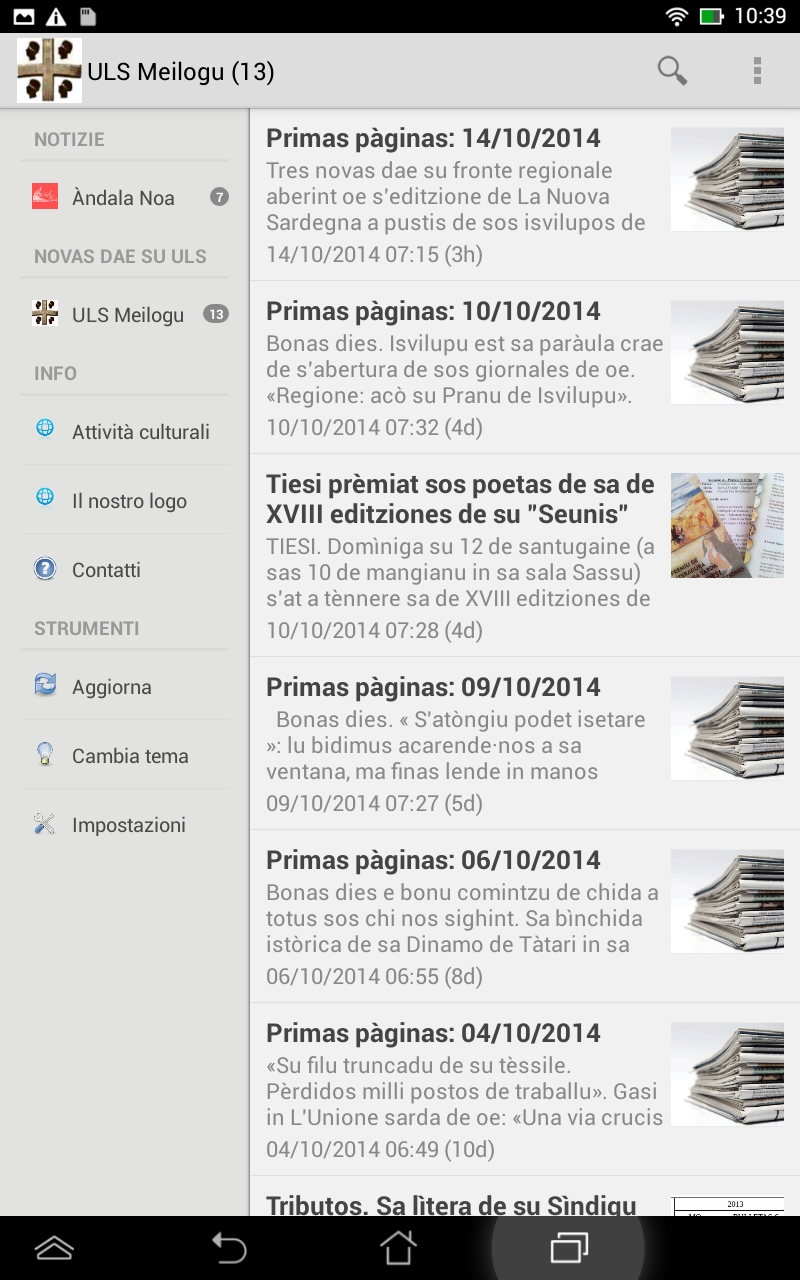Open the Contatti entry
This screenshot has height=1280, width=800.
coord(125,569)
